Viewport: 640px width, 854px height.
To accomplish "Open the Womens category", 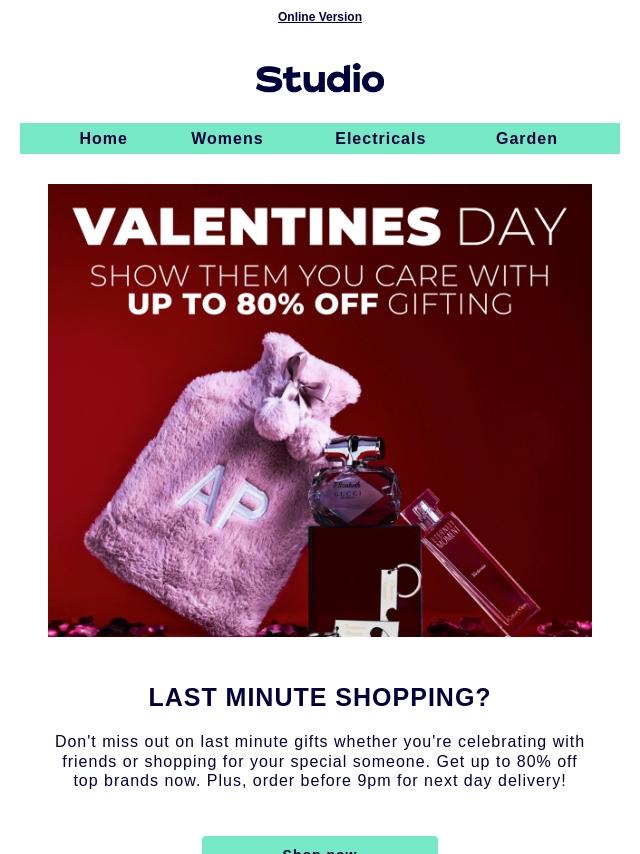I will click(227, 138).
